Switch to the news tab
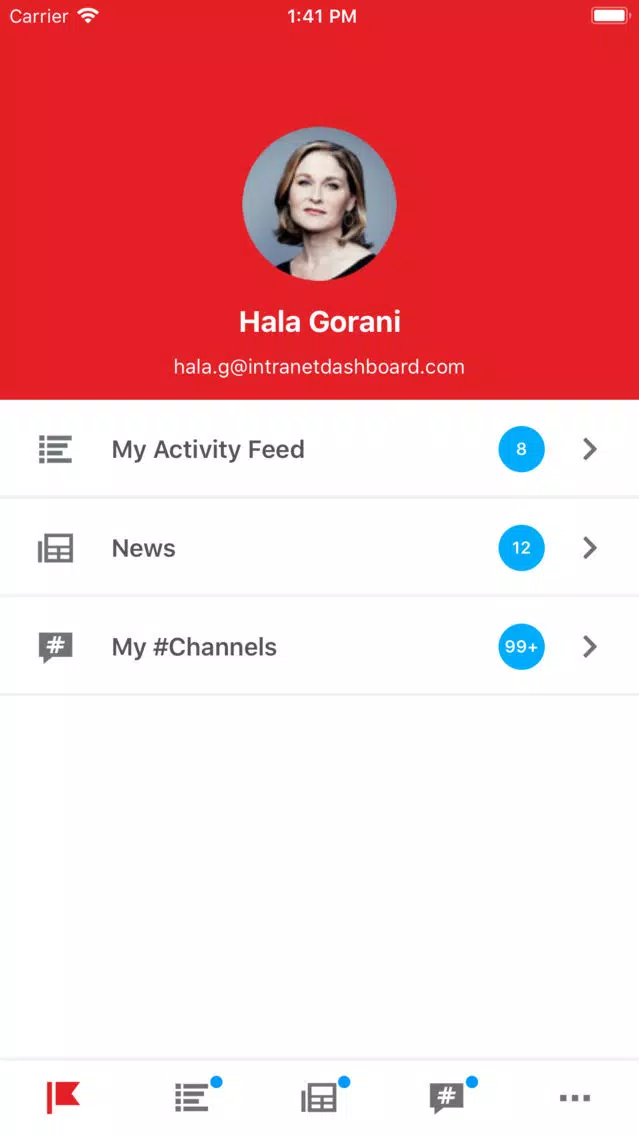Image resolution: width=639 pixels, height=1136 pixels. click(x=320, y=1098)
